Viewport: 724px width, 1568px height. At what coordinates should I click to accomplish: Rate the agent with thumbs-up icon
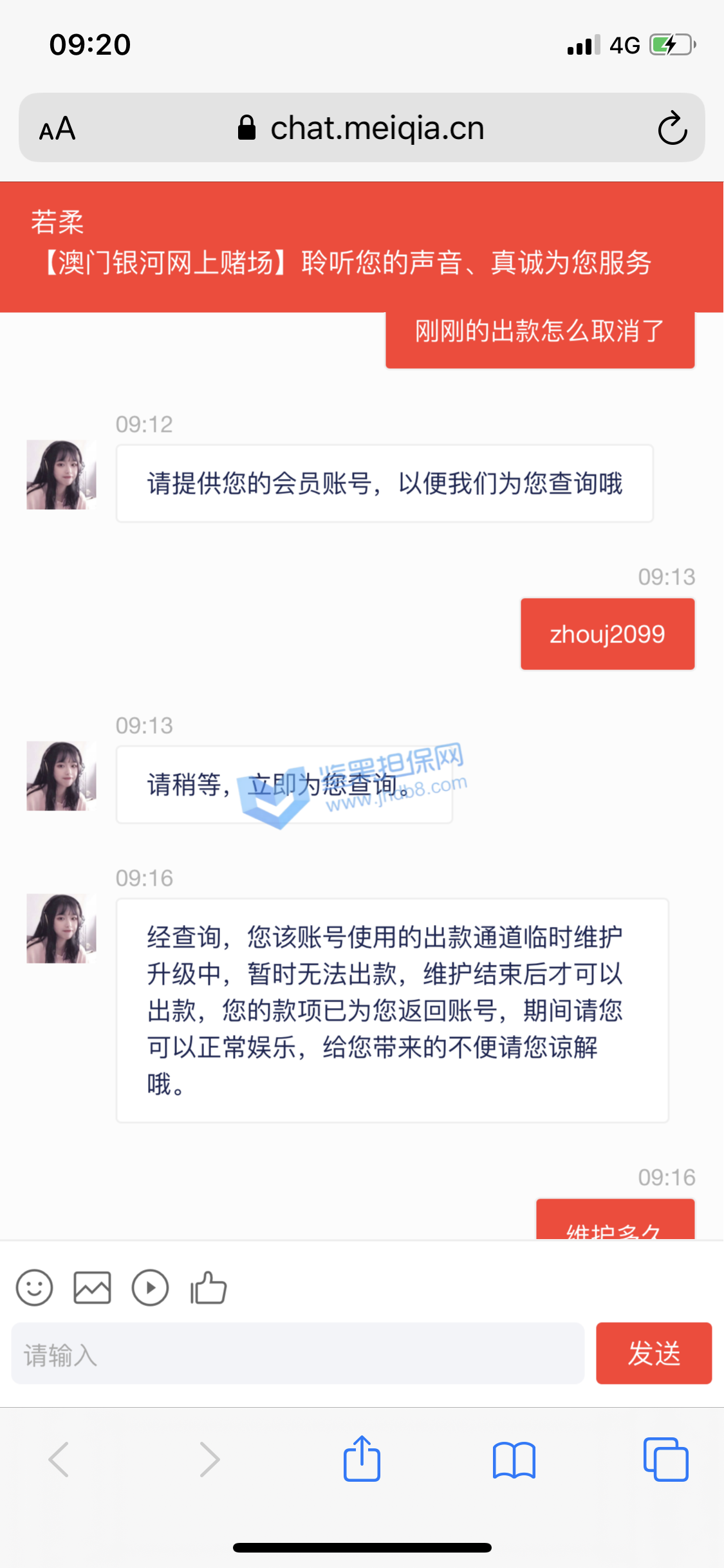point(209,1287)
